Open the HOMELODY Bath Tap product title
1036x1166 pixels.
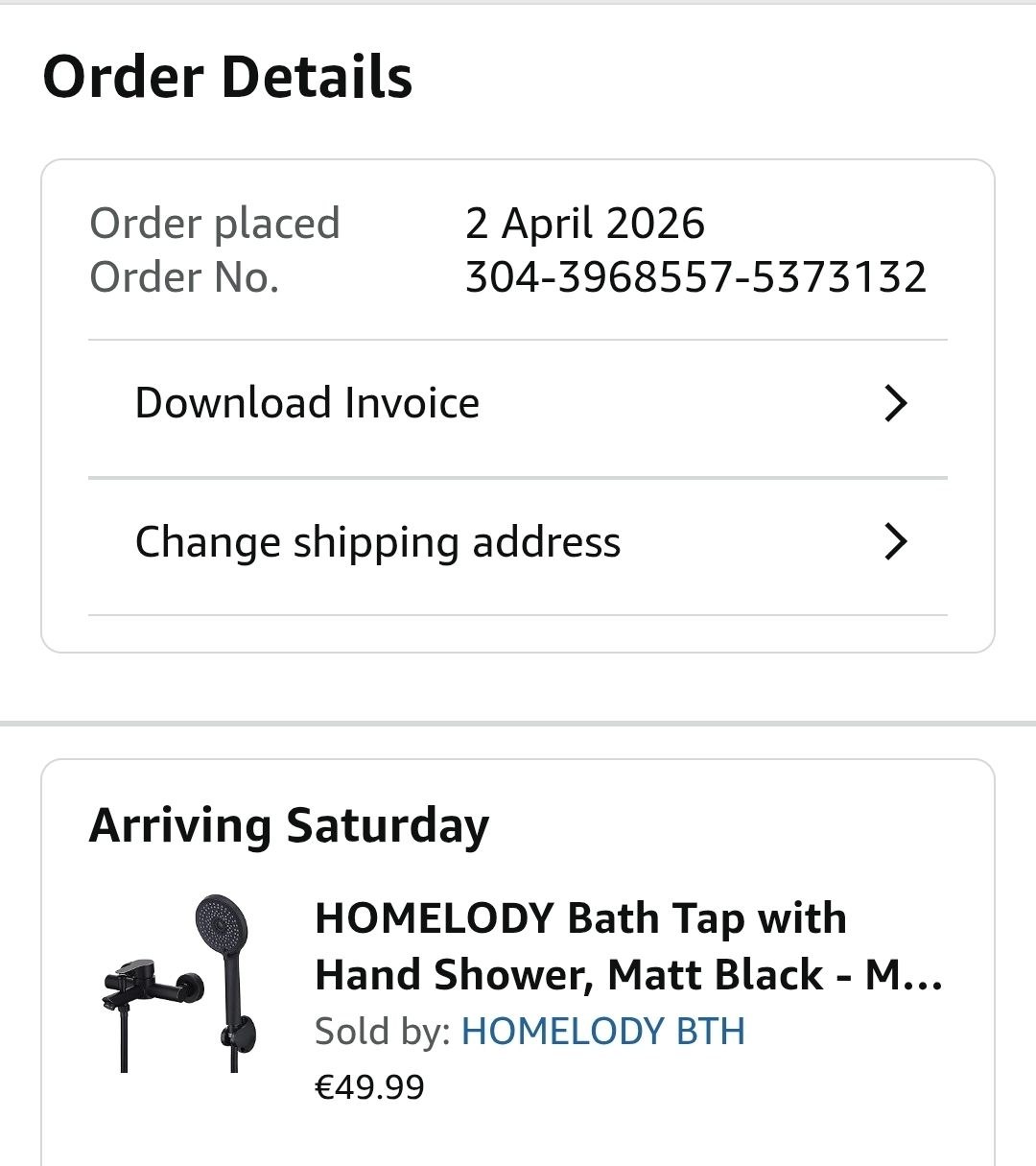click(629, 946)
